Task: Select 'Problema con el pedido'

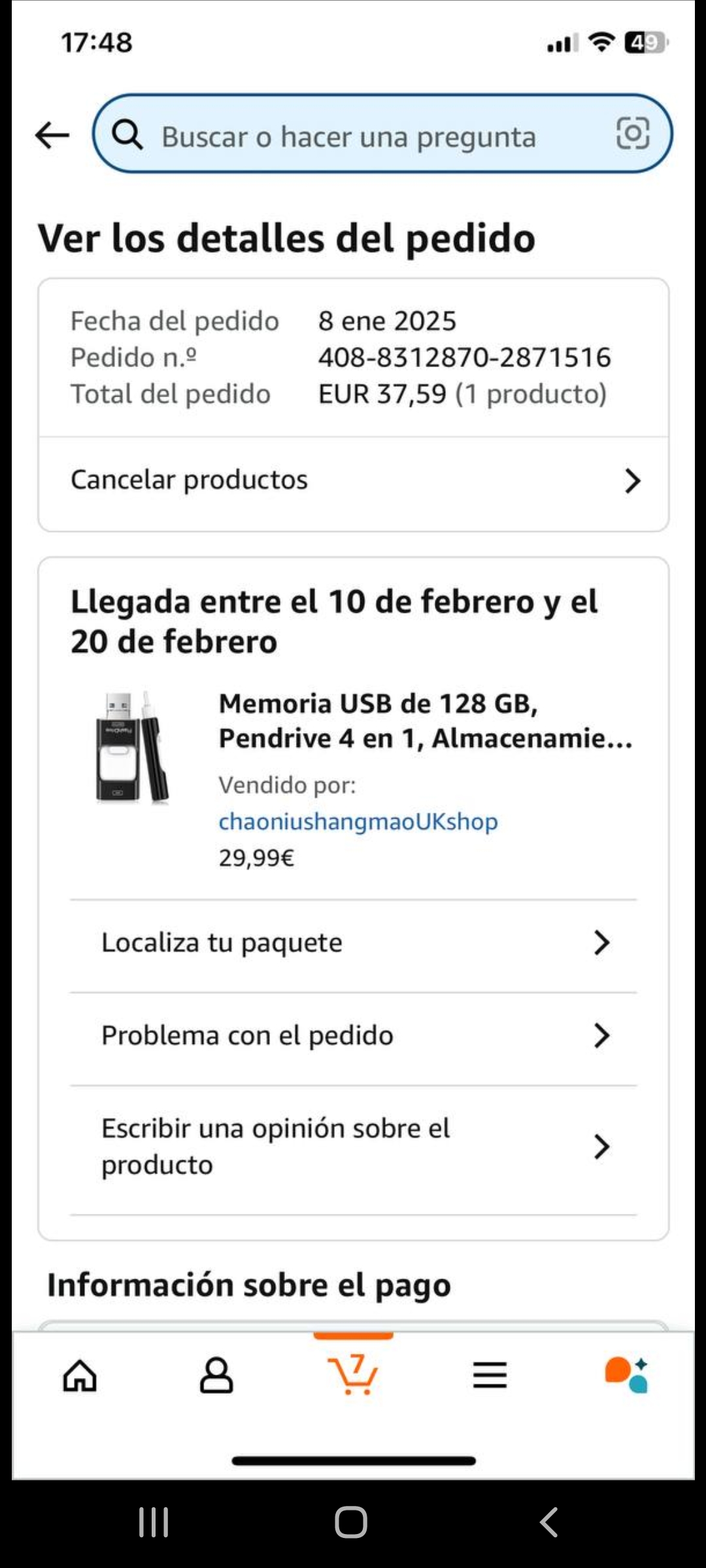Action: (x=353, y=1036)
